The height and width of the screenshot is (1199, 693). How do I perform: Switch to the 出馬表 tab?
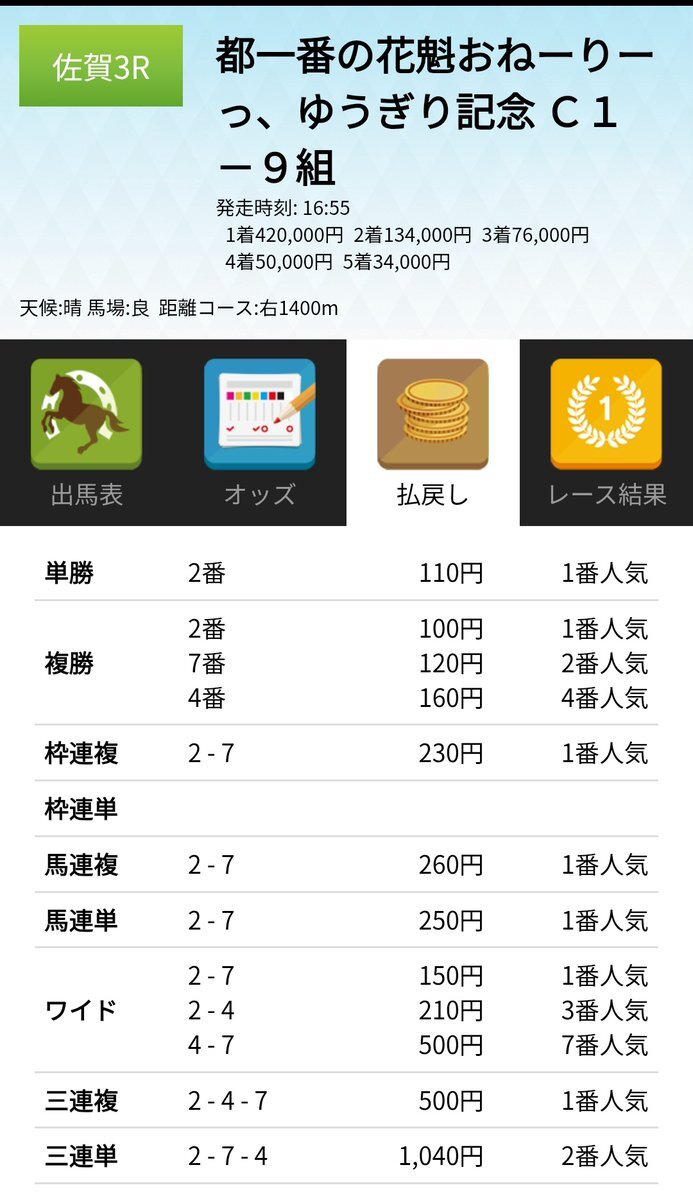tap(86, 432)
